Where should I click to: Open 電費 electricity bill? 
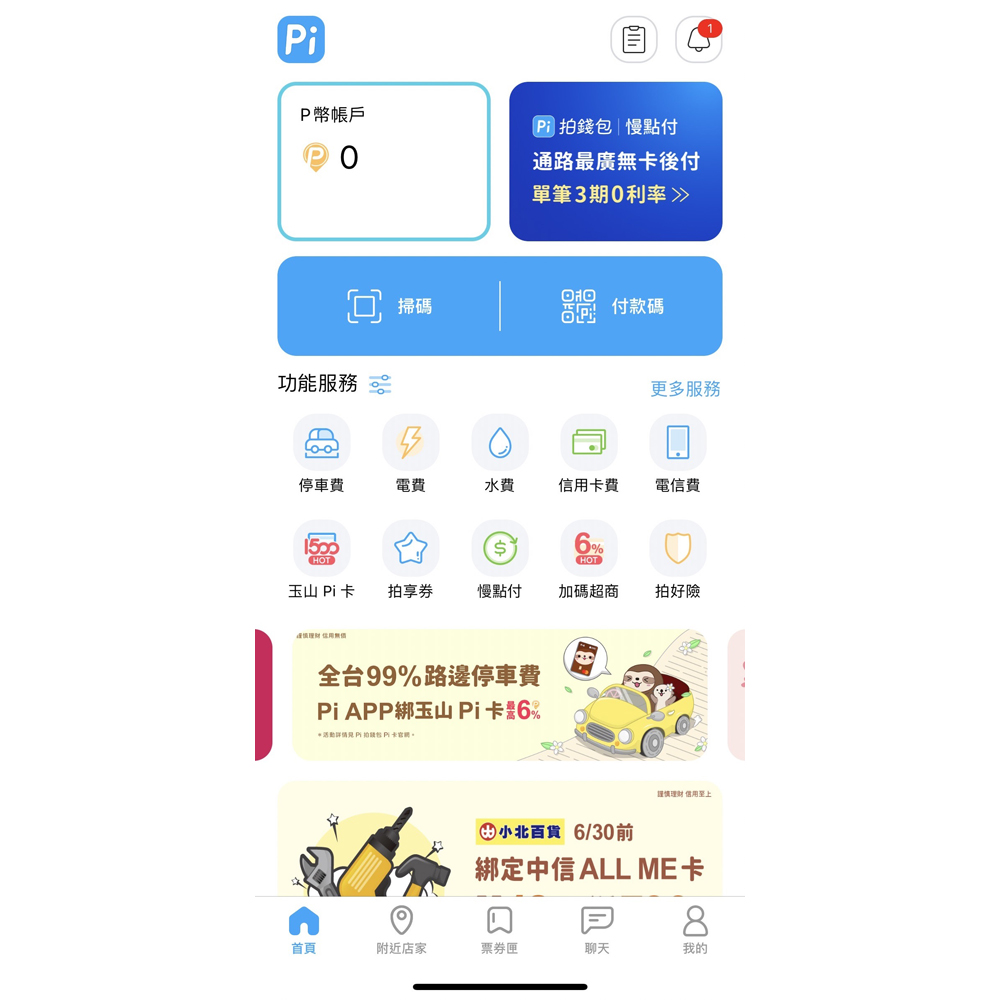click(x=411, y=455)
